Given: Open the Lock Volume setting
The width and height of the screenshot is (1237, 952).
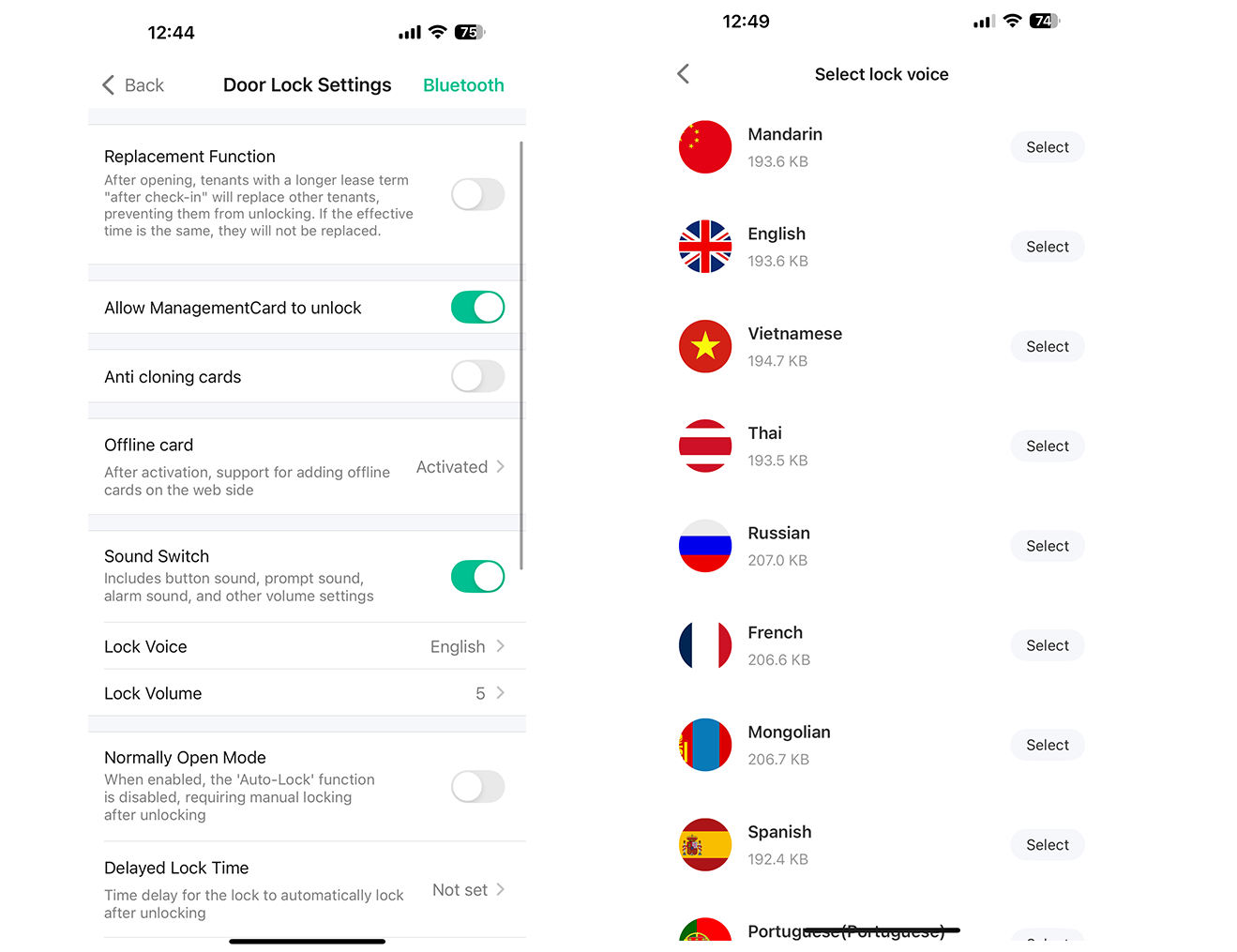Looking at the screenshot, I should pos(489,693).
